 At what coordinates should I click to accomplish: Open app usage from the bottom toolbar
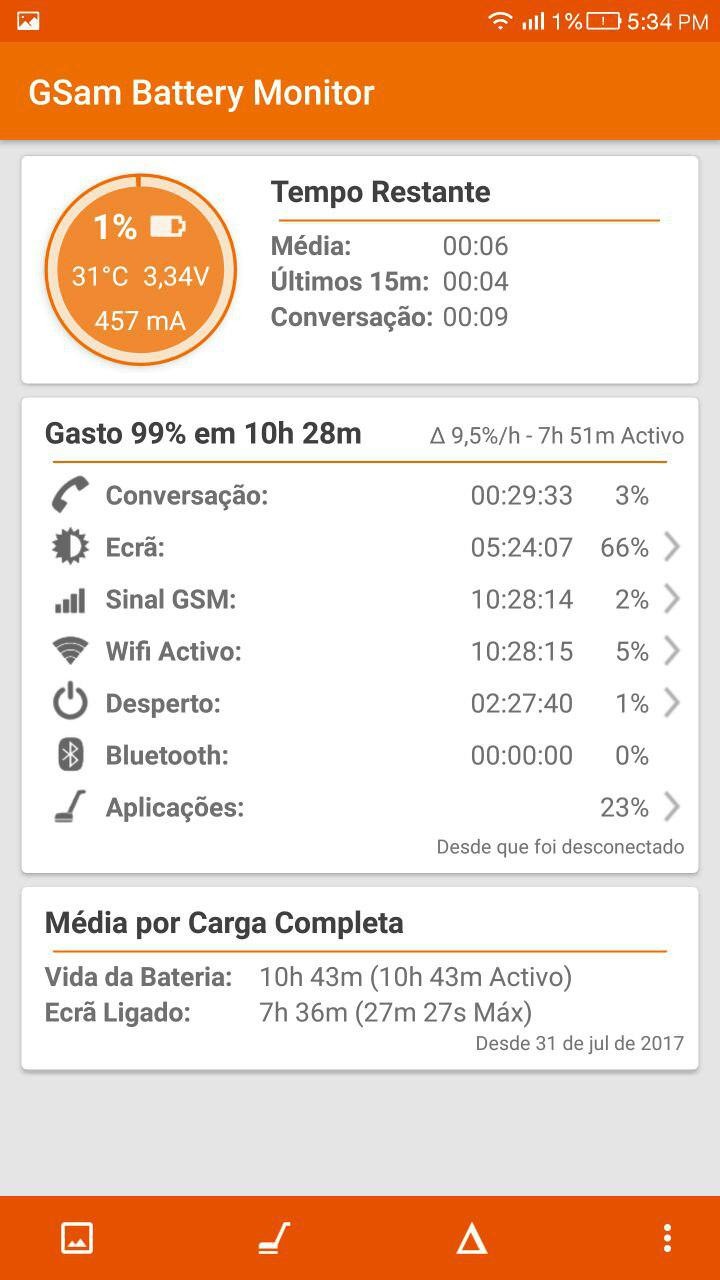273,1238
